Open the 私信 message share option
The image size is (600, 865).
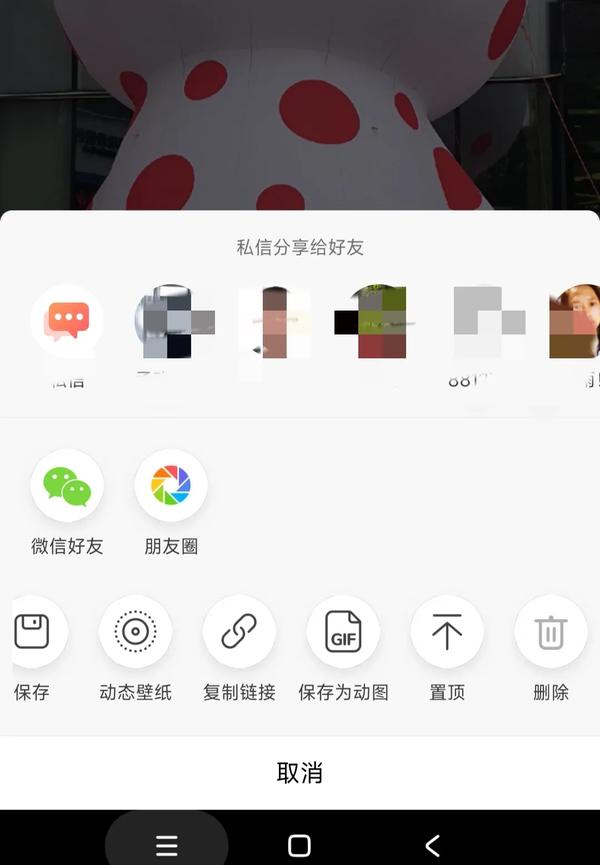(x=67, y=322)
